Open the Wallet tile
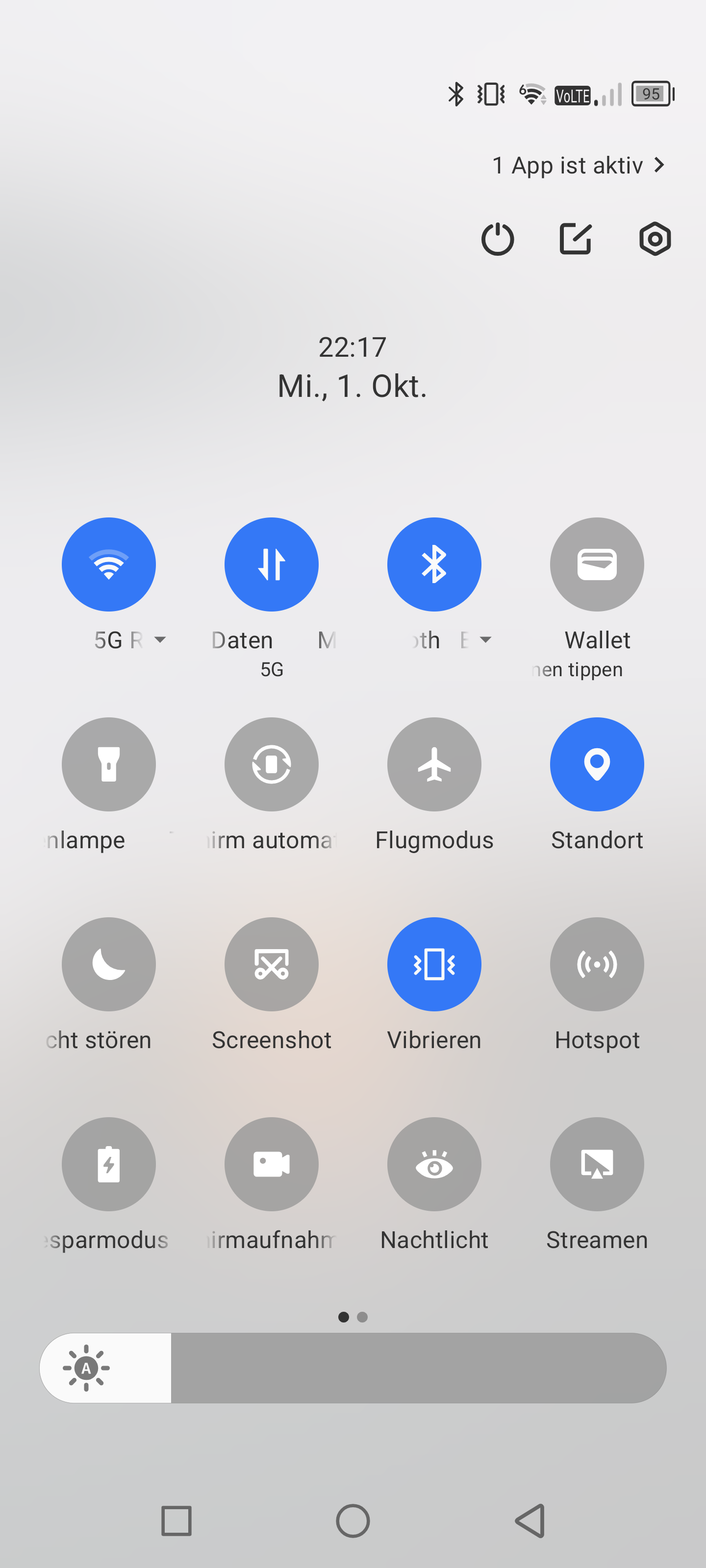 tap(596, 564)
